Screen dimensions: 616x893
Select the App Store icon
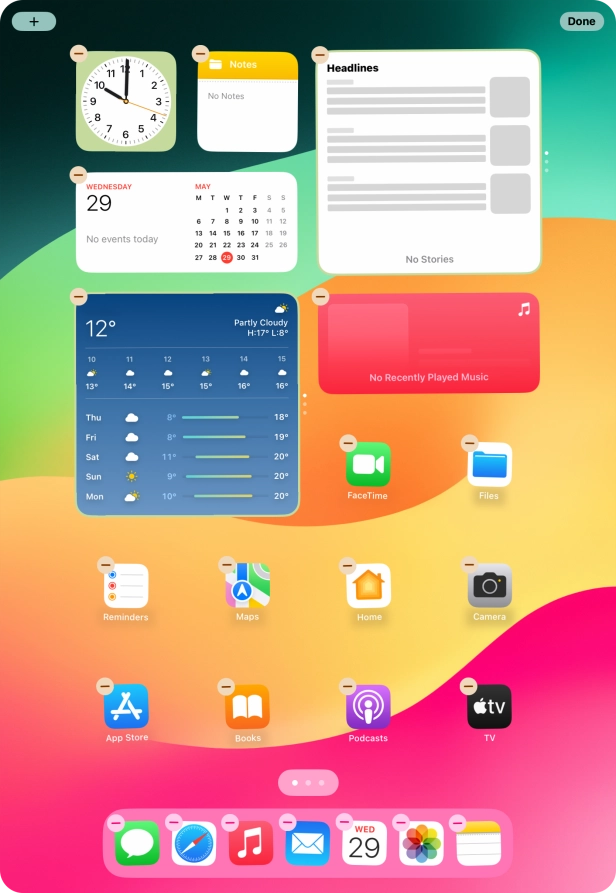click(x=126, y=707)
